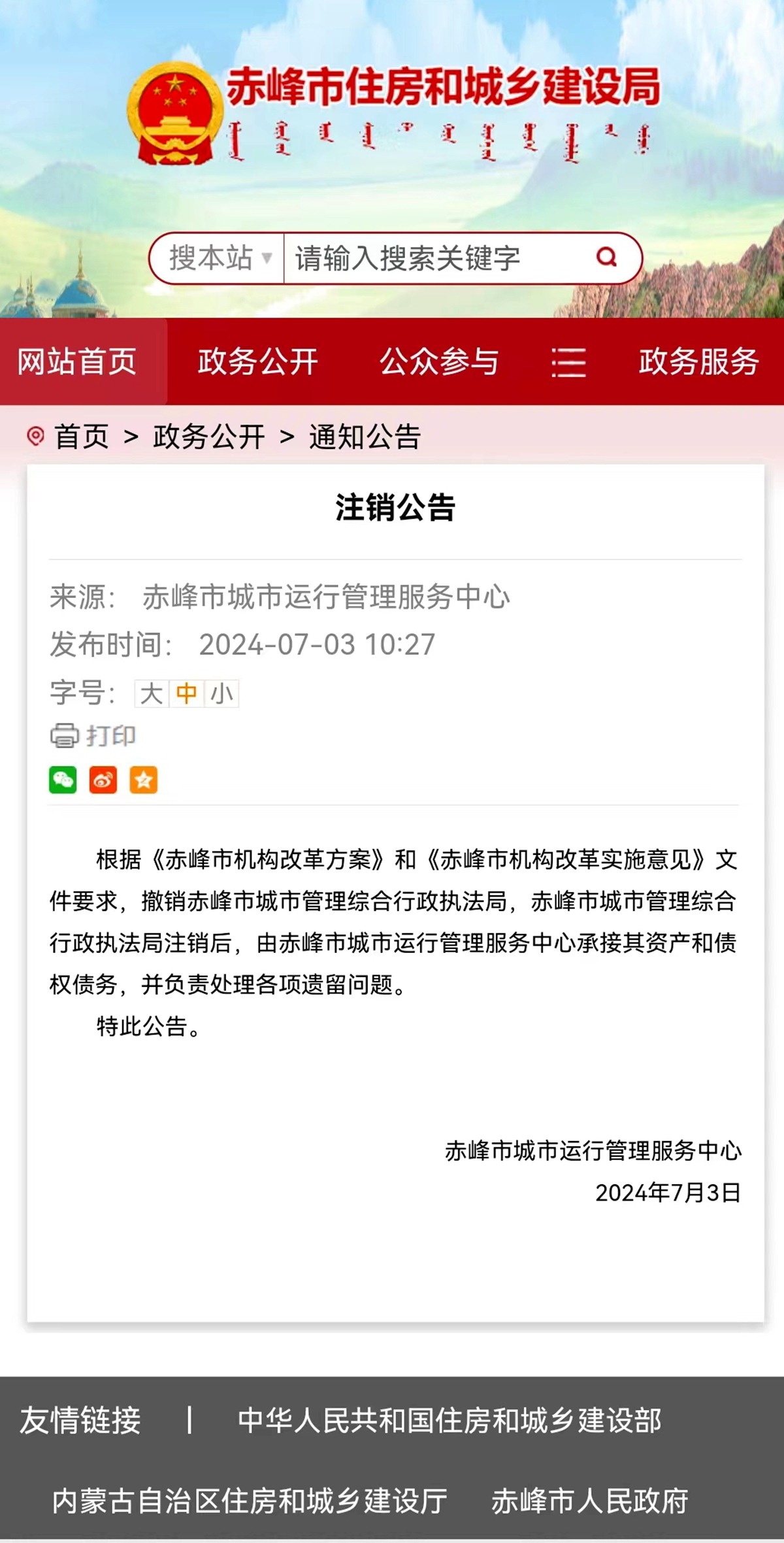The image size is (784, 1543).
Task: Tap 首页 in the breadcrumb
Action: [82, 437]
